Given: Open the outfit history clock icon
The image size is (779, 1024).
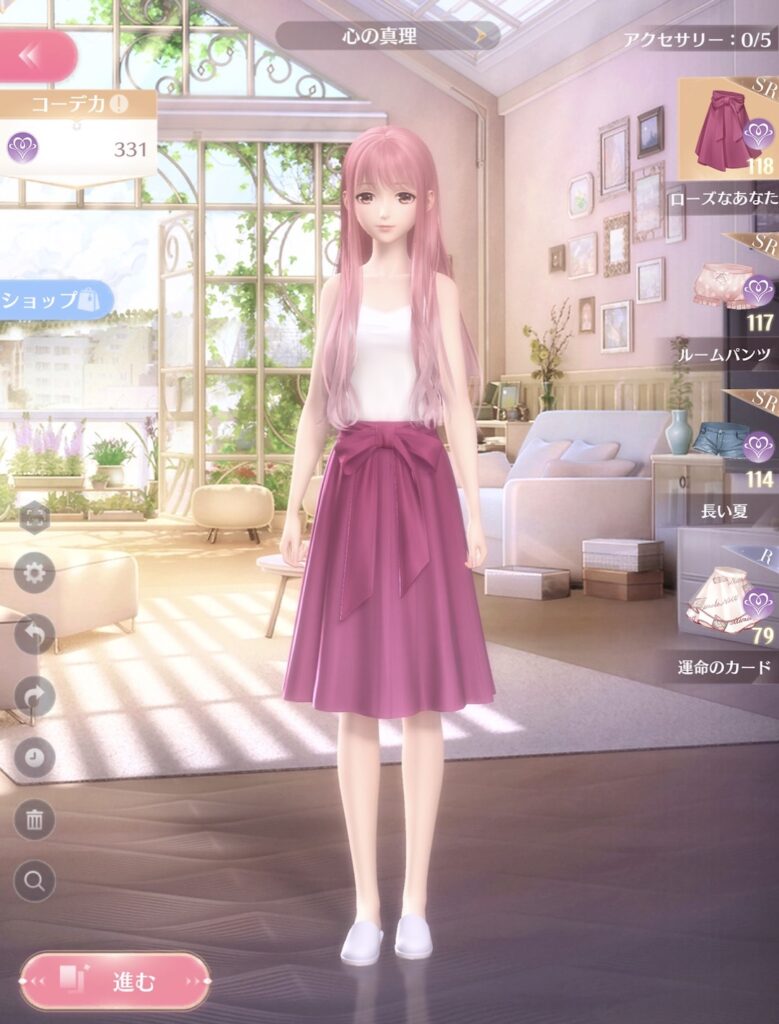Looking at the screenshot, I should (34, 757).
